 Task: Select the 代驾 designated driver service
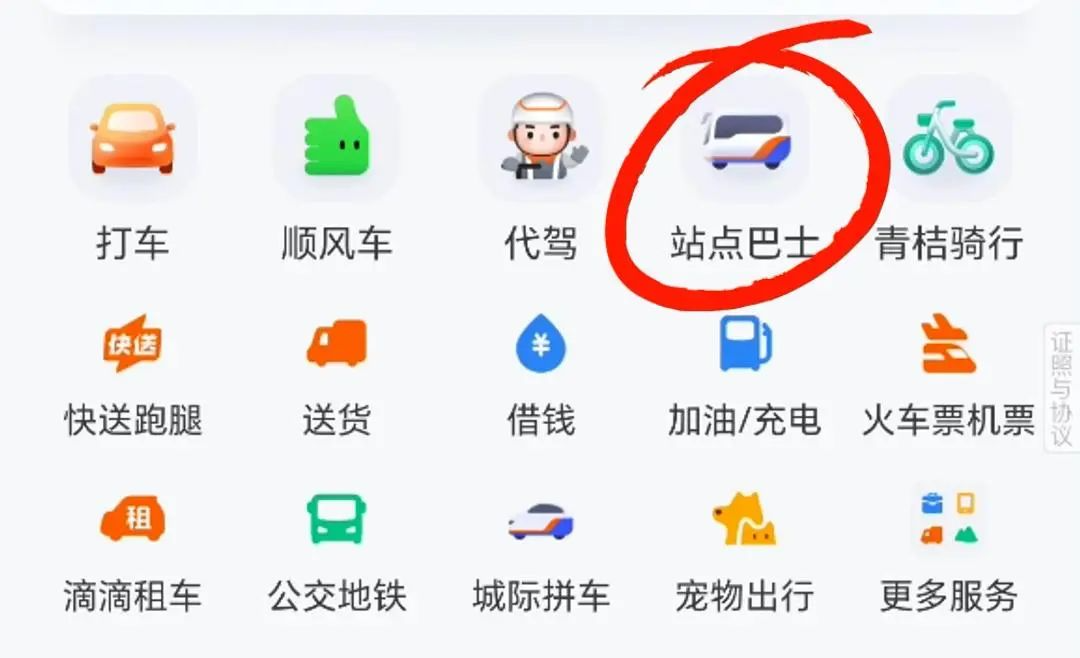click(x=541, y=140)
